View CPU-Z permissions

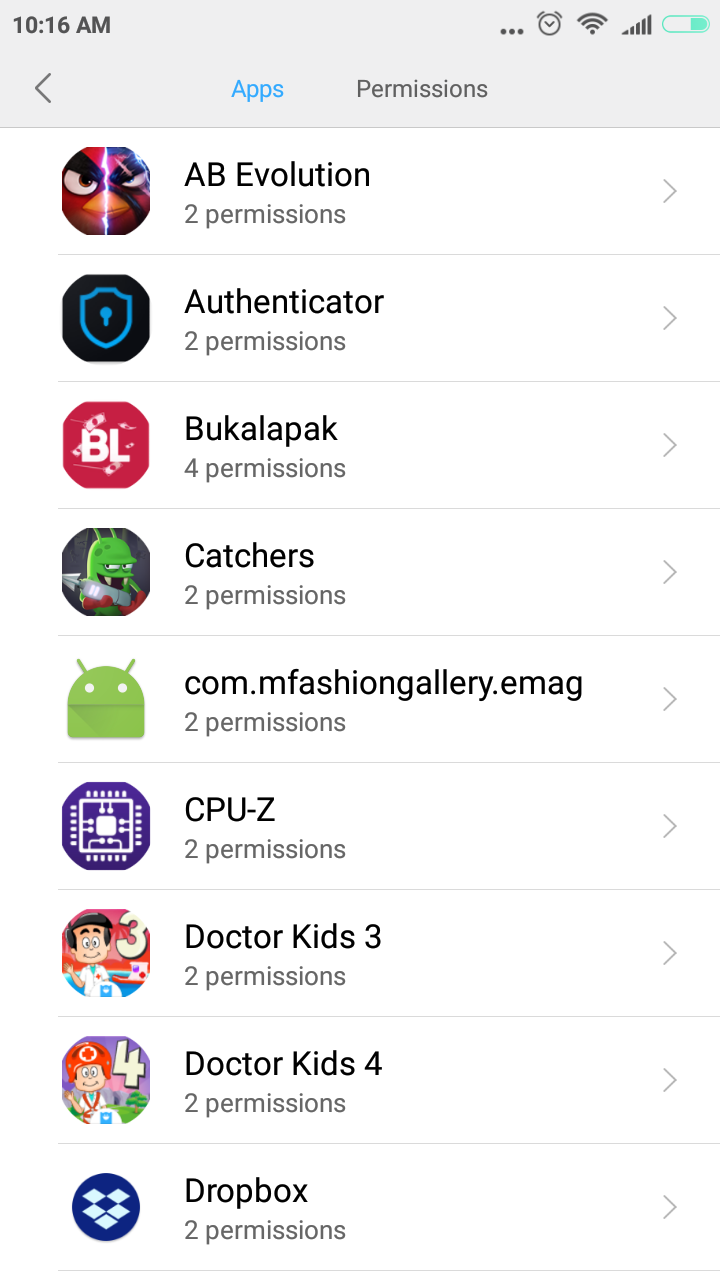coord(360,826)
